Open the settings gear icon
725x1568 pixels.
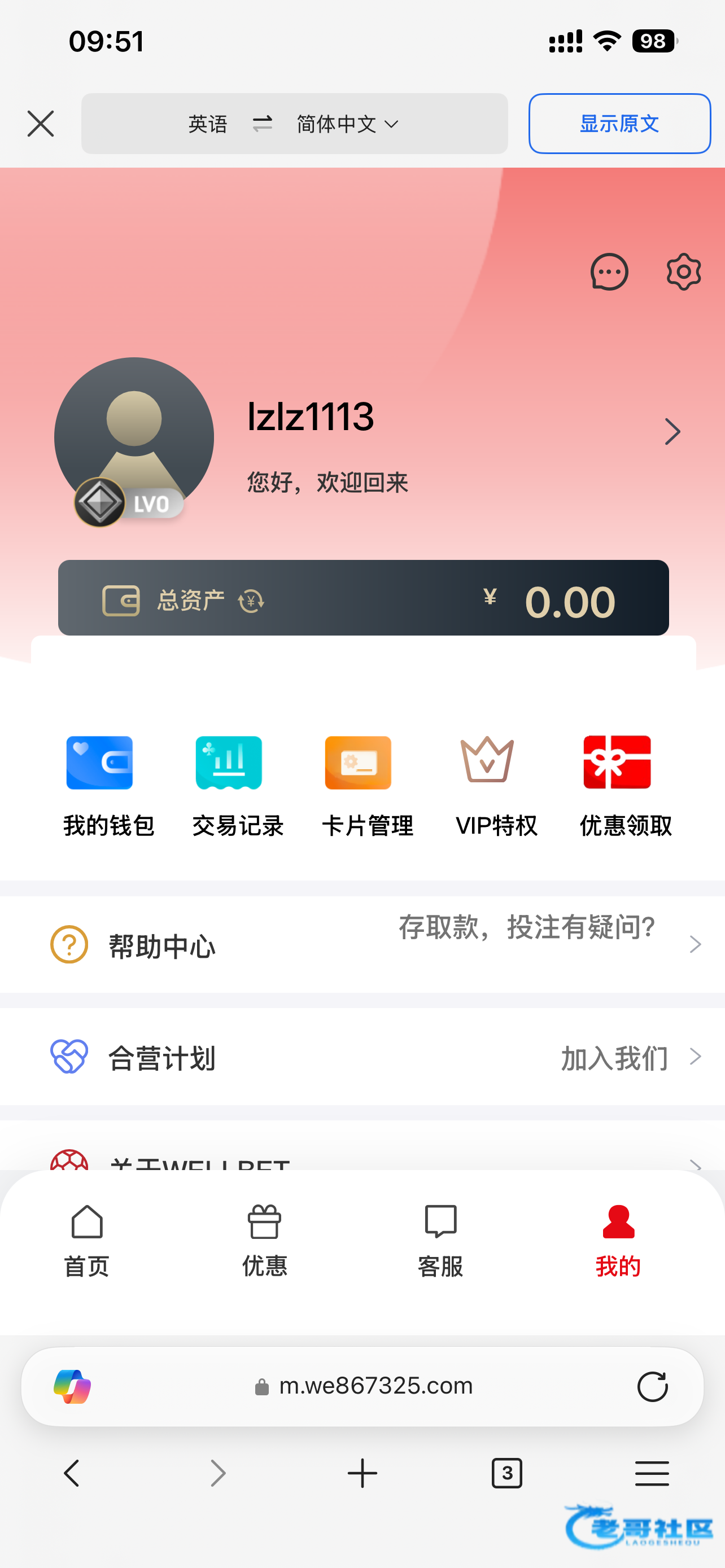click(683, 271)
